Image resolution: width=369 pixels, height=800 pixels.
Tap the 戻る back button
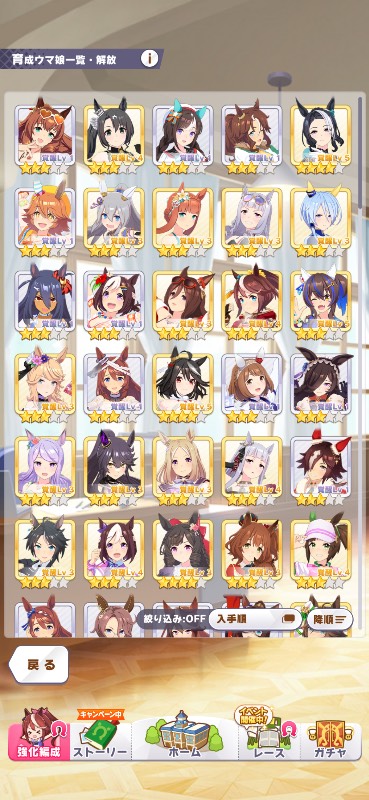tap(39, 665)
